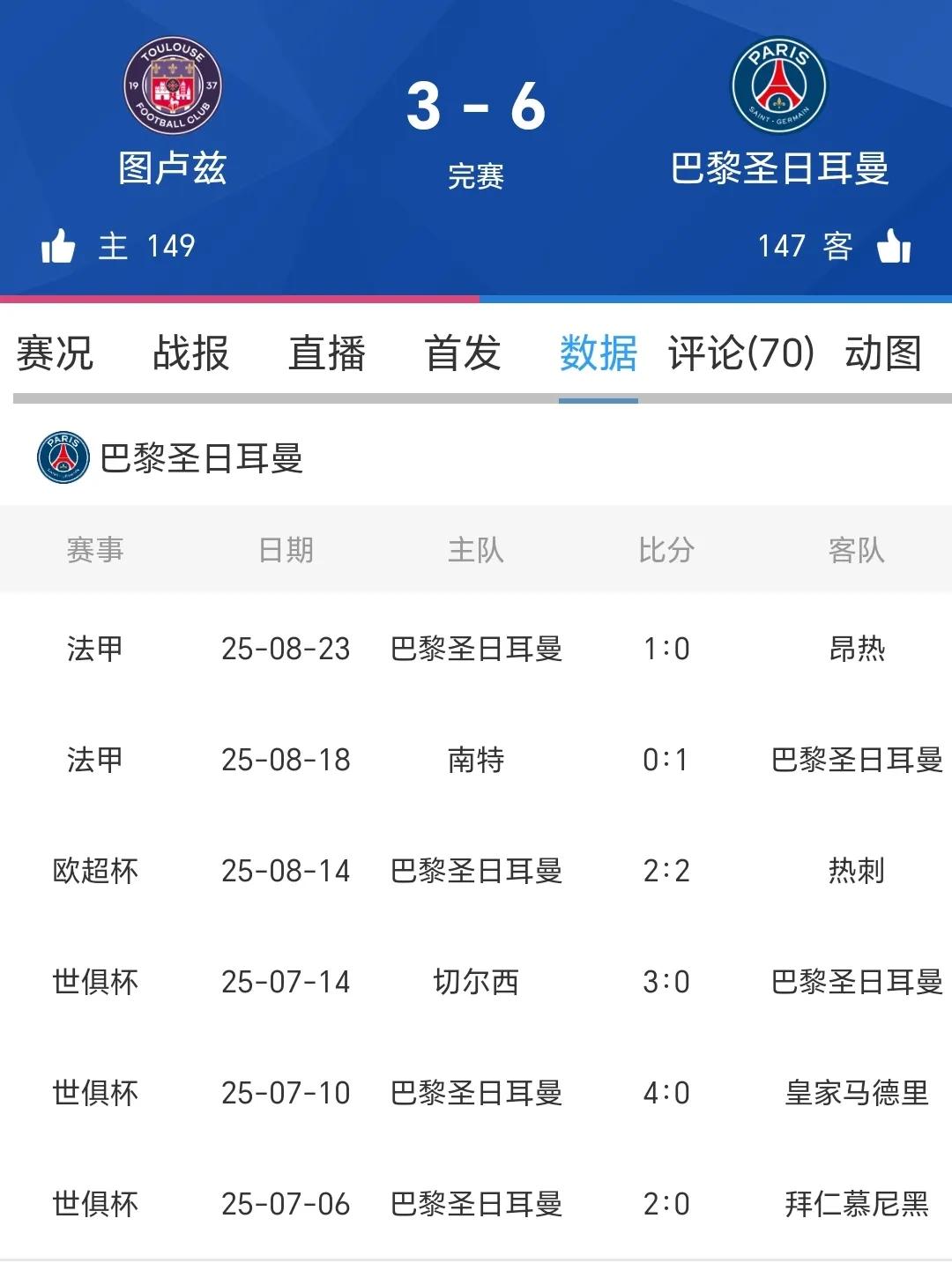Open the 25-08-23 match against 昂热

[x=476, y=649]
